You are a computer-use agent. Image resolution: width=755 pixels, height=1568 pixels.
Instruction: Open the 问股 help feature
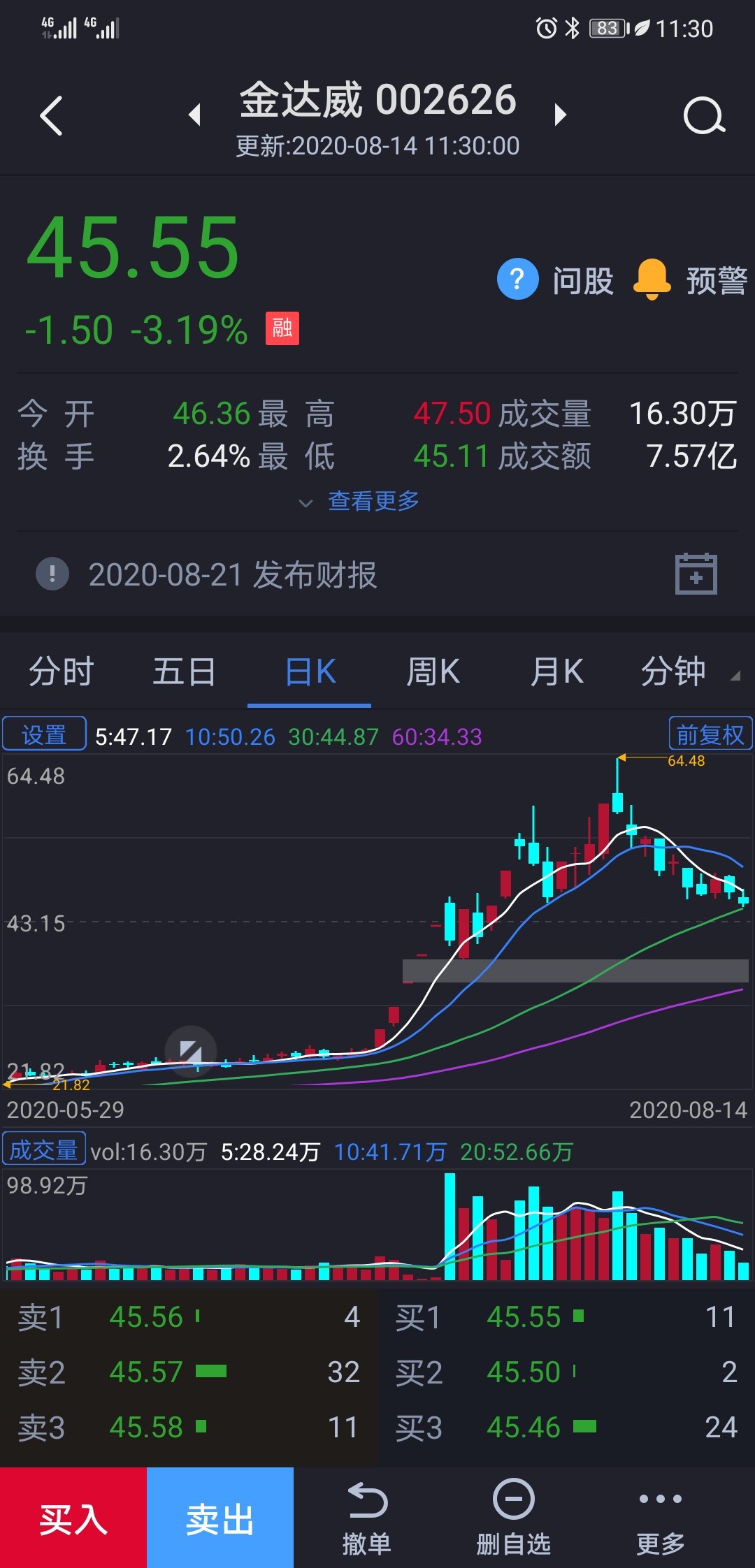click(x=555, y=280)
